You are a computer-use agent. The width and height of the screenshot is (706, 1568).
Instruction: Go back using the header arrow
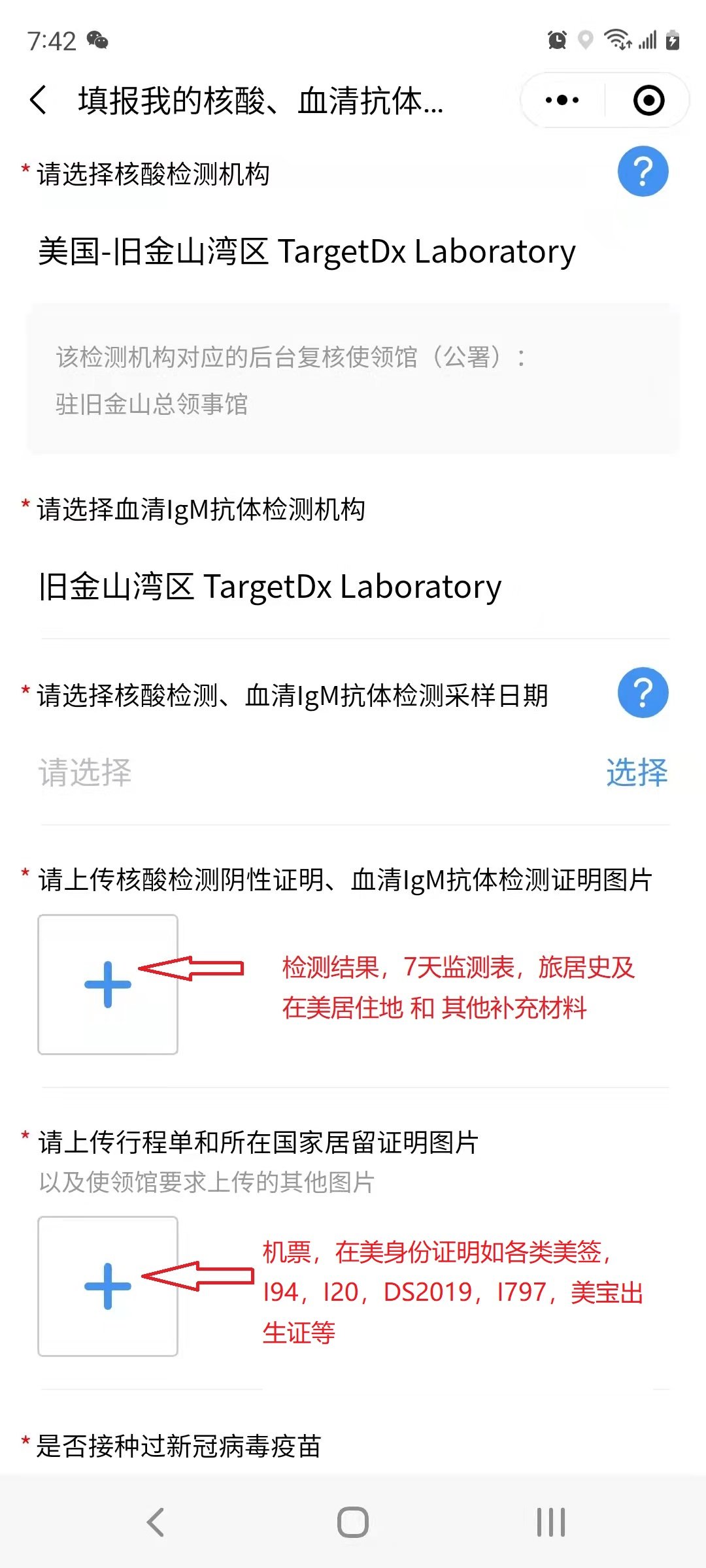pyautogui.click(x=39, y=100)
